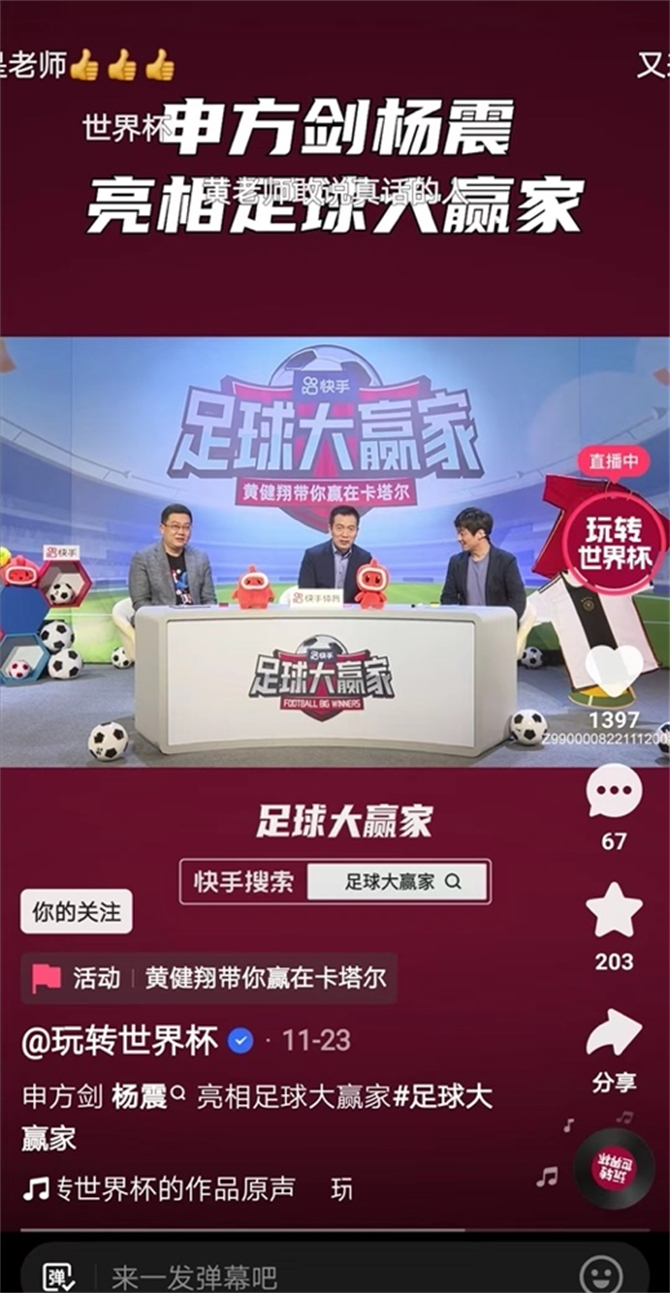Image resolution: width=670 pixels, height=1293 pixels.
Task: Toggle the 弹 danmaku switch icon
Action: point(59,1275)
